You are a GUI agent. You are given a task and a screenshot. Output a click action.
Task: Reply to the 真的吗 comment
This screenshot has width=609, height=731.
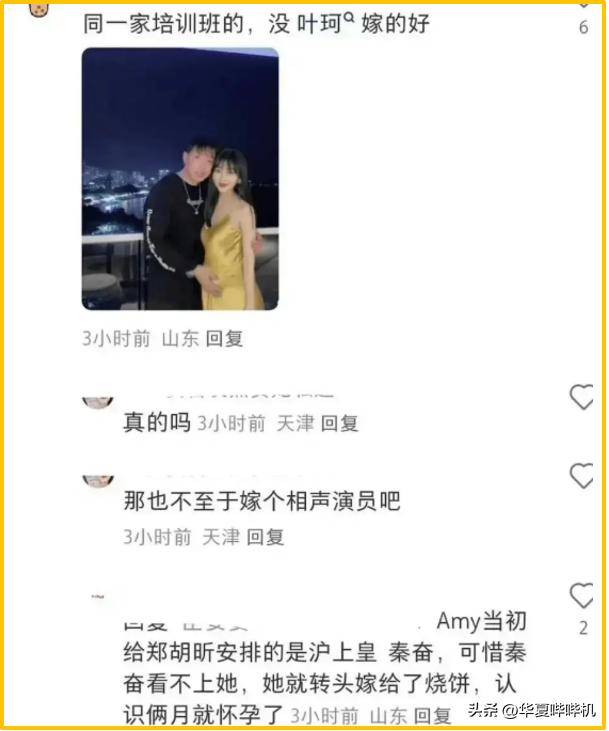tap(341, 423)
